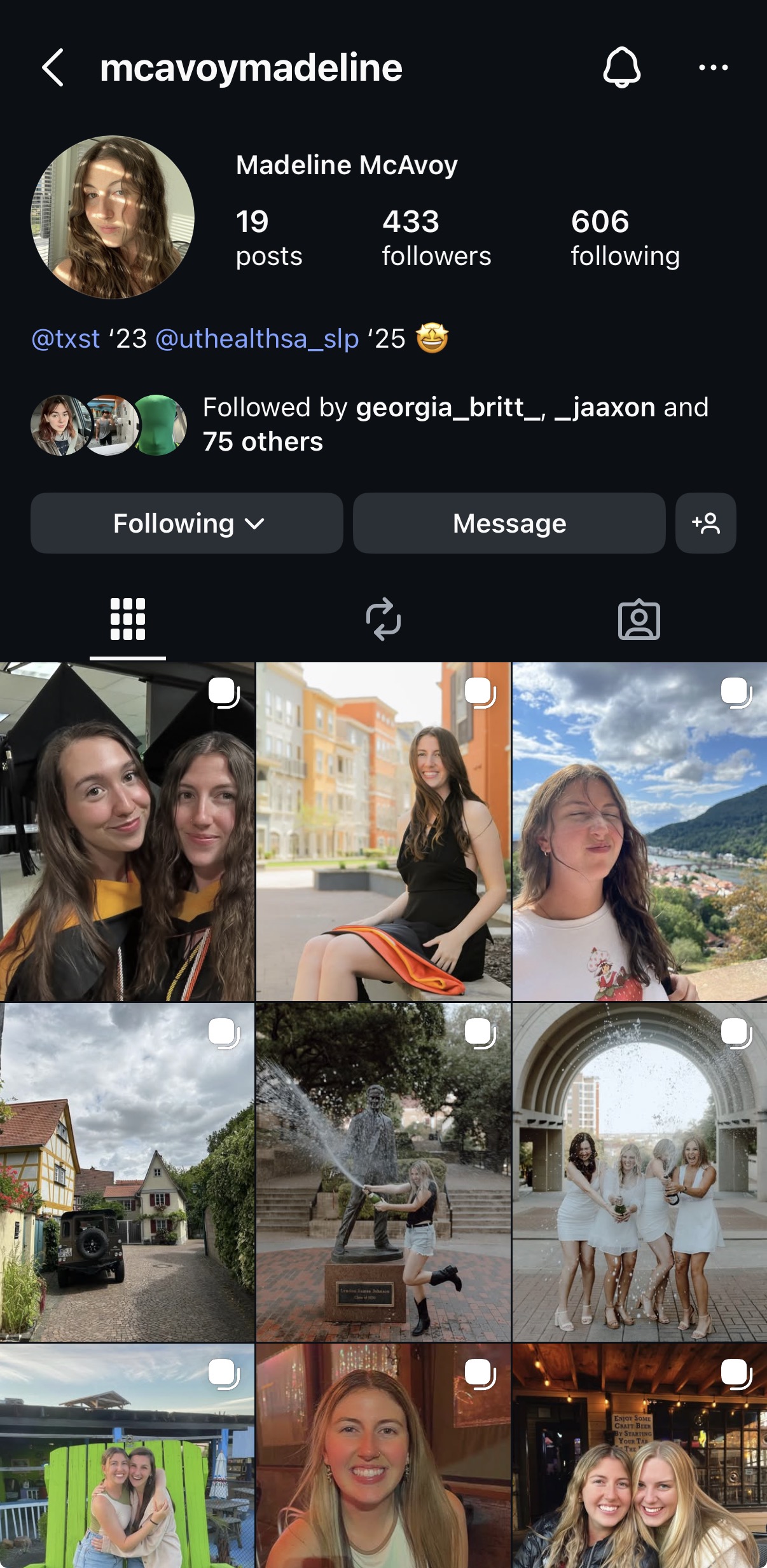Switch to the reposts tab
The height and width of the screenshot is (1568, 767).
(x=383, y=618)
